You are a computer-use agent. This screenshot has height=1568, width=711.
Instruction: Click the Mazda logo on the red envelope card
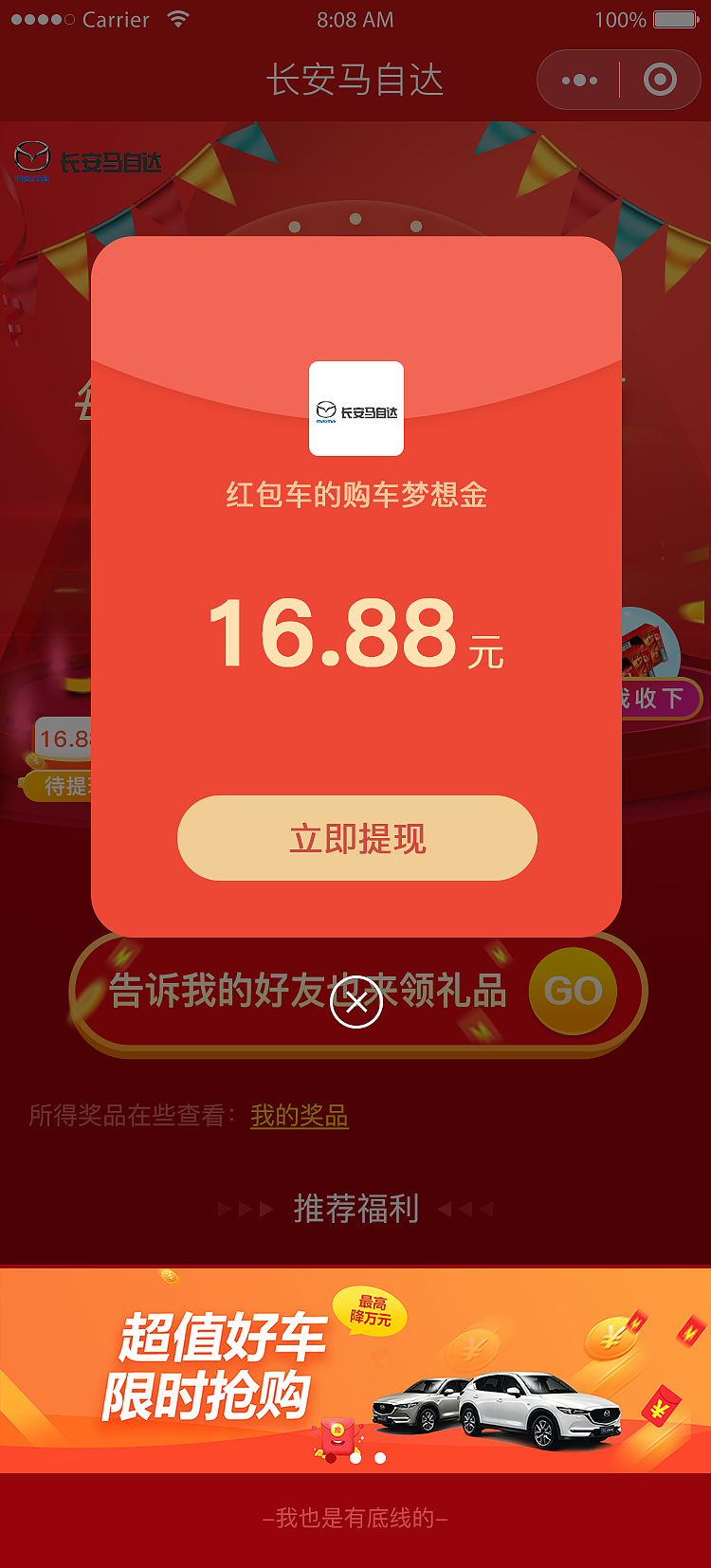[x=355, y=408]
